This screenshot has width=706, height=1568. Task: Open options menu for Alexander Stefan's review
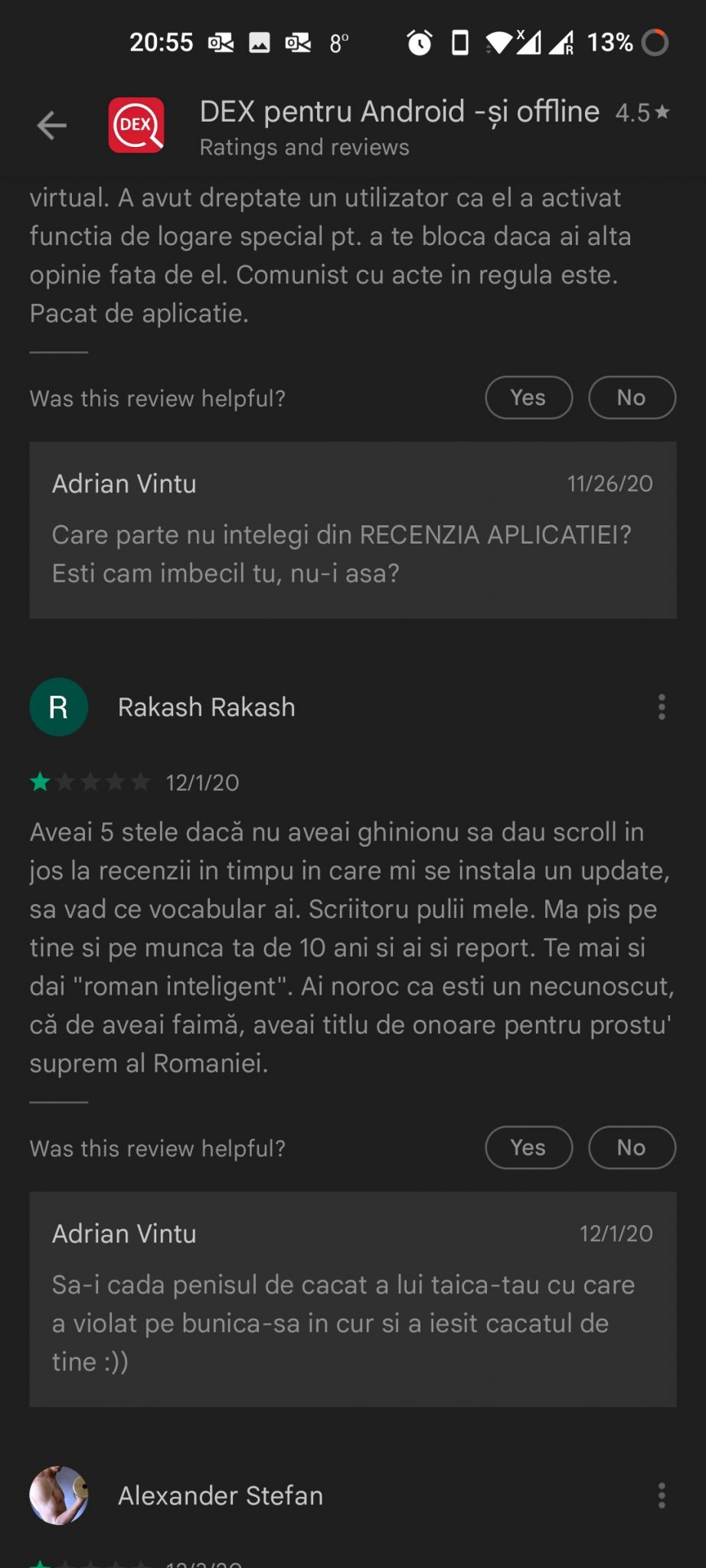[662, 1494]
